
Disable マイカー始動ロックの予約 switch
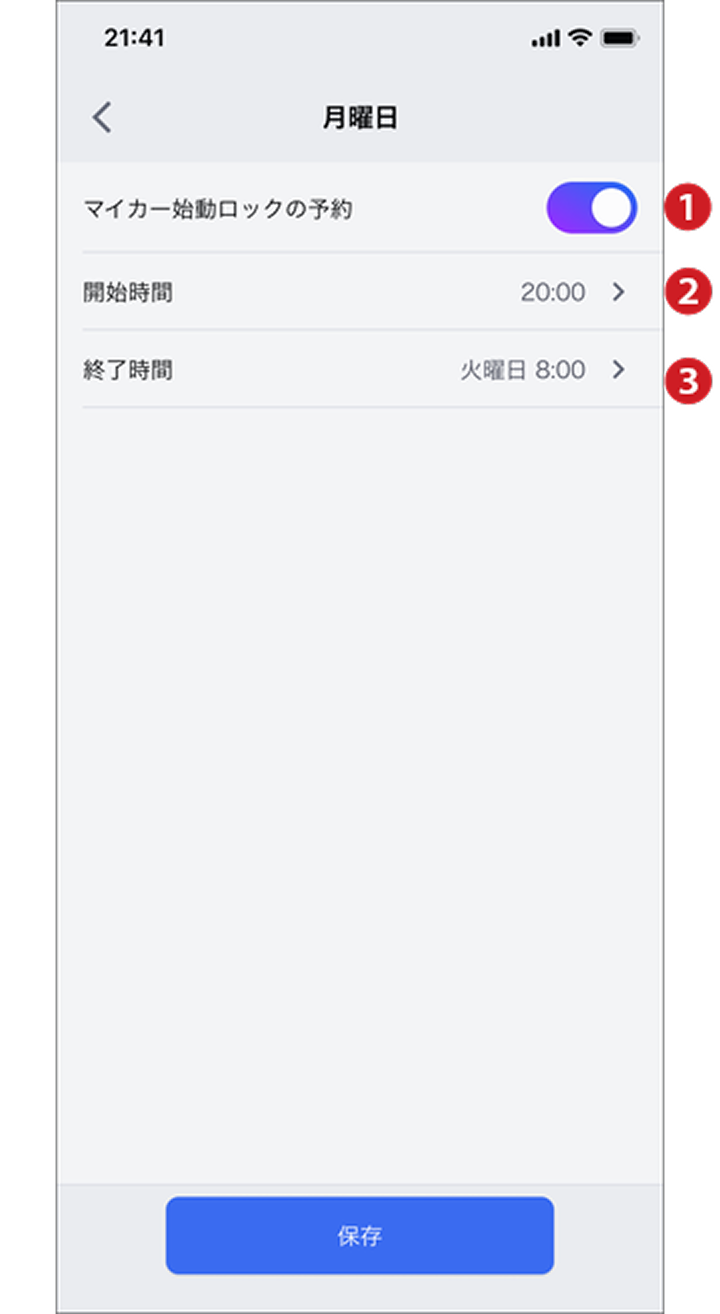591,208
